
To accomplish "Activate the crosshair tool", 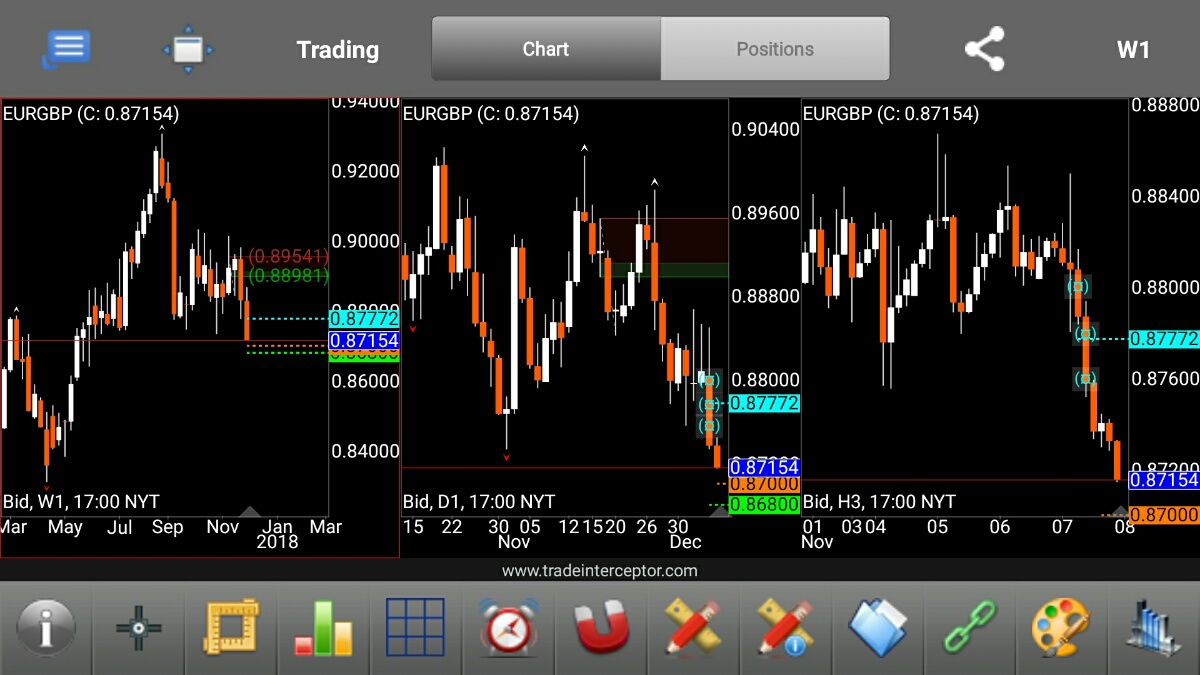I will click(138, 629).
